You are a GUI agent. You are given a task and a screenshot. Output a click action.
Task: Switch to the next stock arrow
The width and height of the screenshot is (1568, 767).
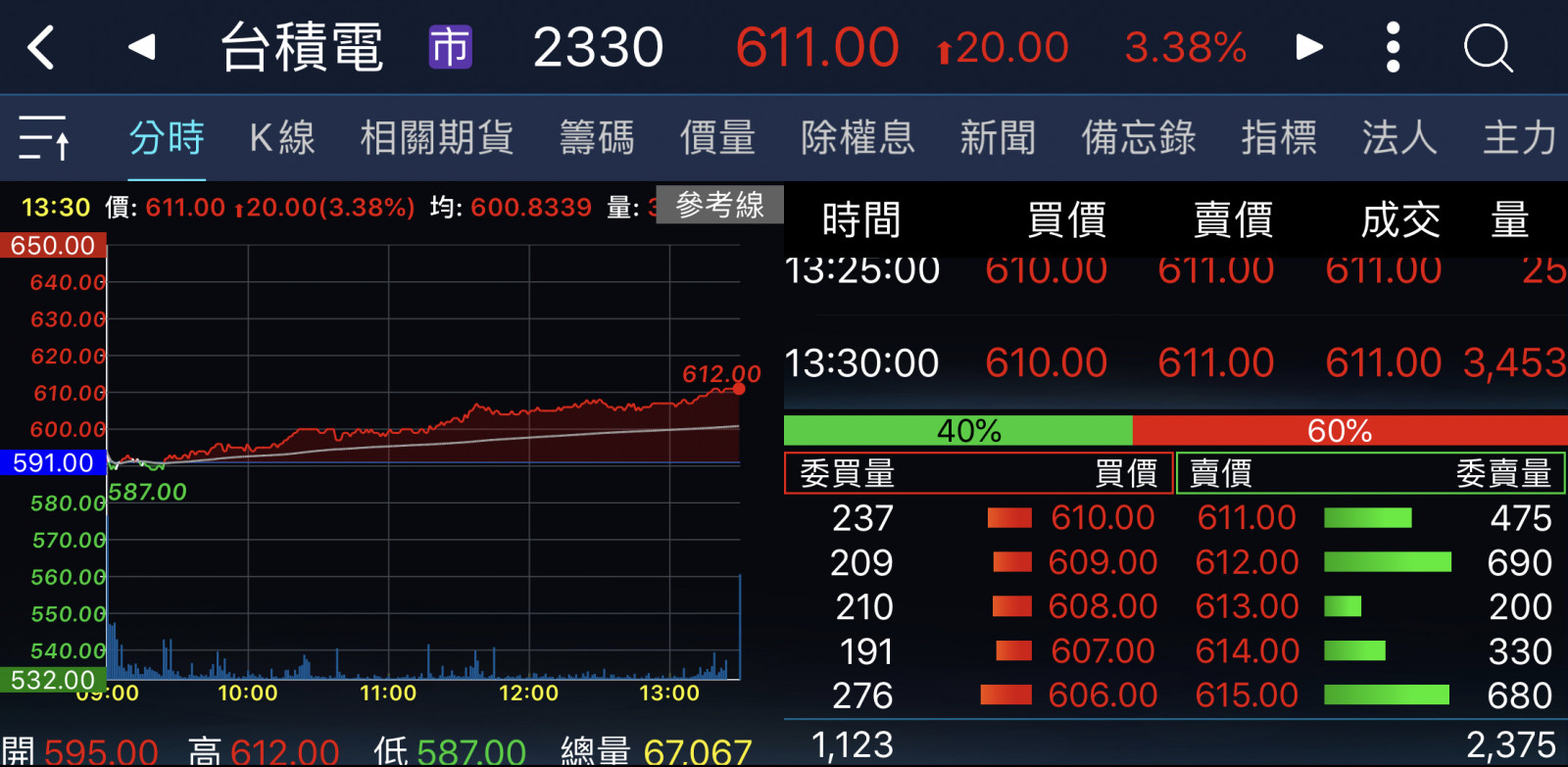coord(1309,47)
